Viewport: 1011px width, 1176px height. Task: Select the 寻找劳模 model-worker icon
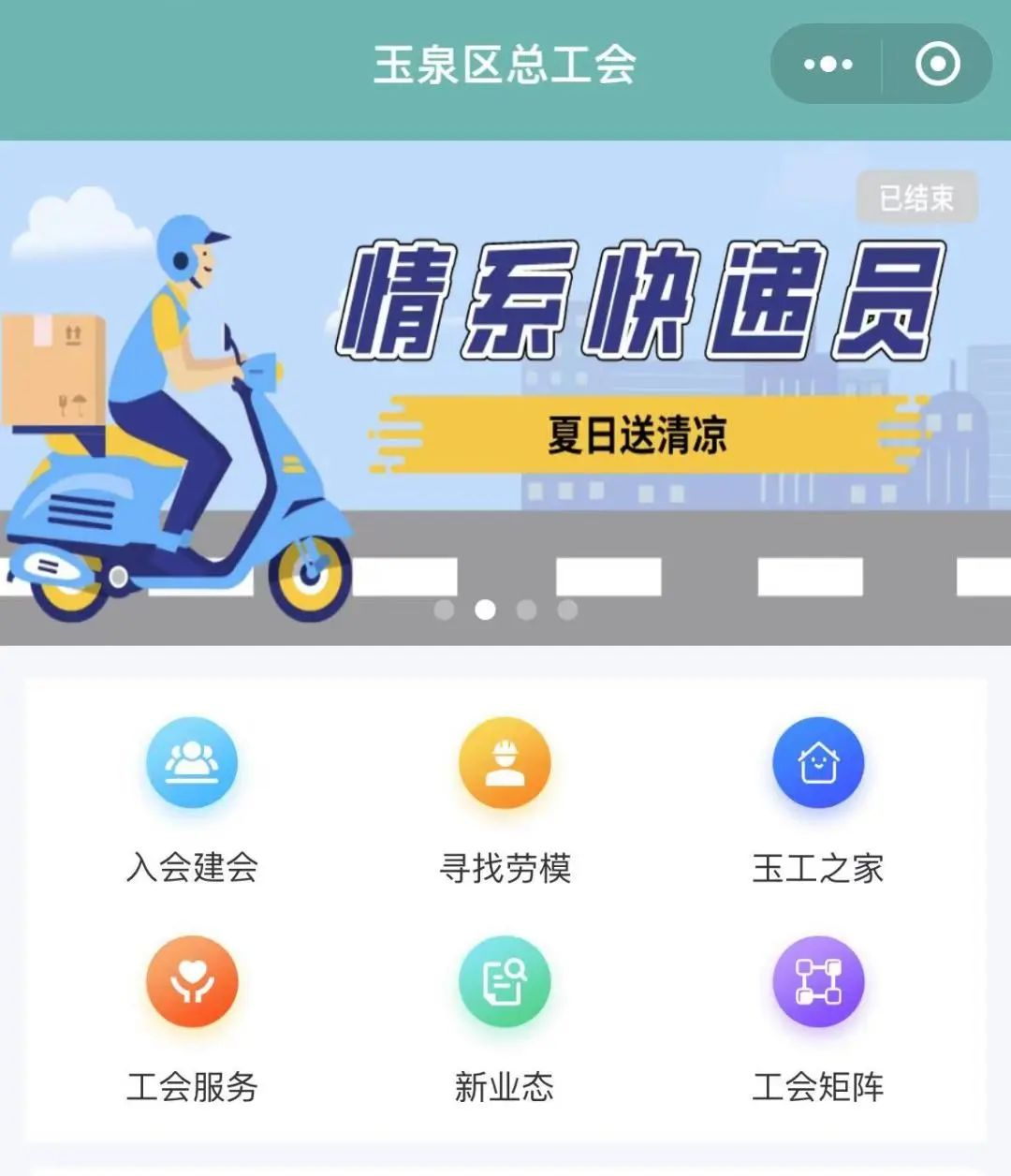pos(505,762)
